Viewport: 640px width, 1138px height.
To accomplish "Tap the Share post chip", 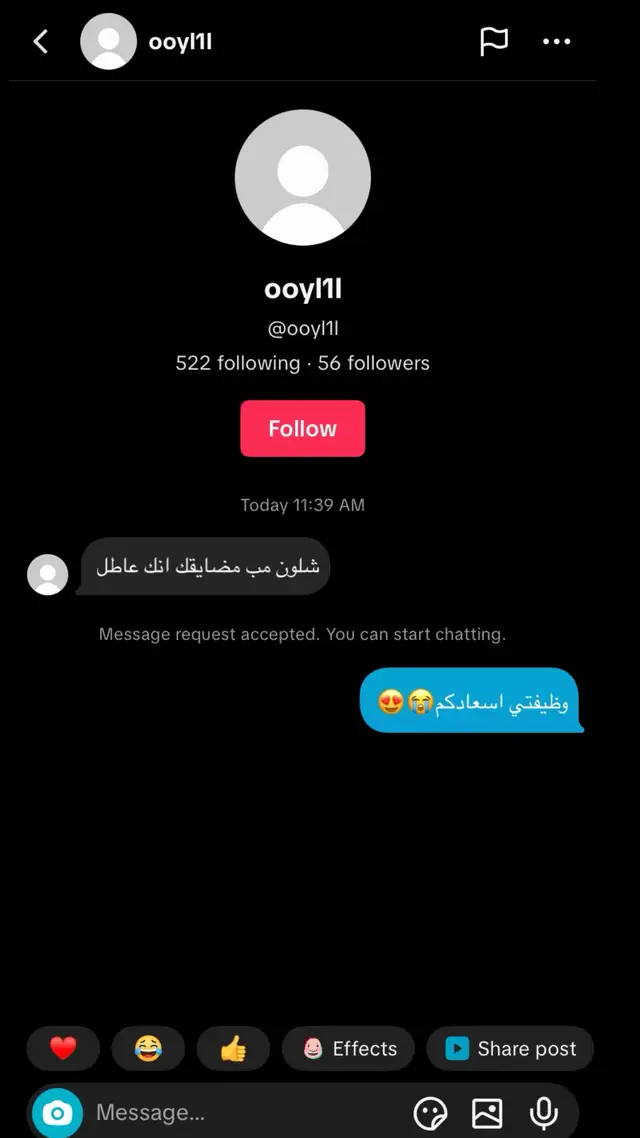I will tap(510, 1049).
